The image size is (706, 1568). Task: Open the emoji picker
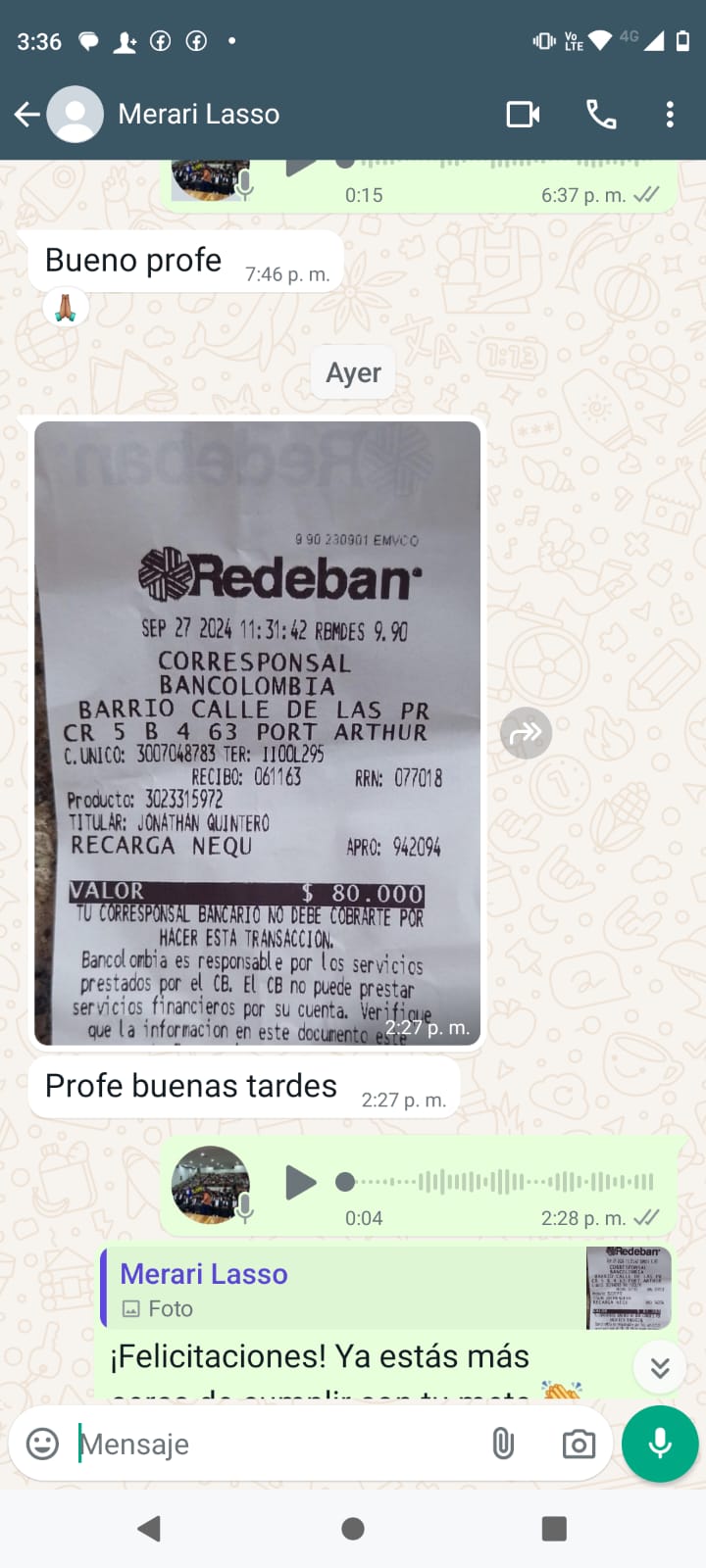(42, 1444)
